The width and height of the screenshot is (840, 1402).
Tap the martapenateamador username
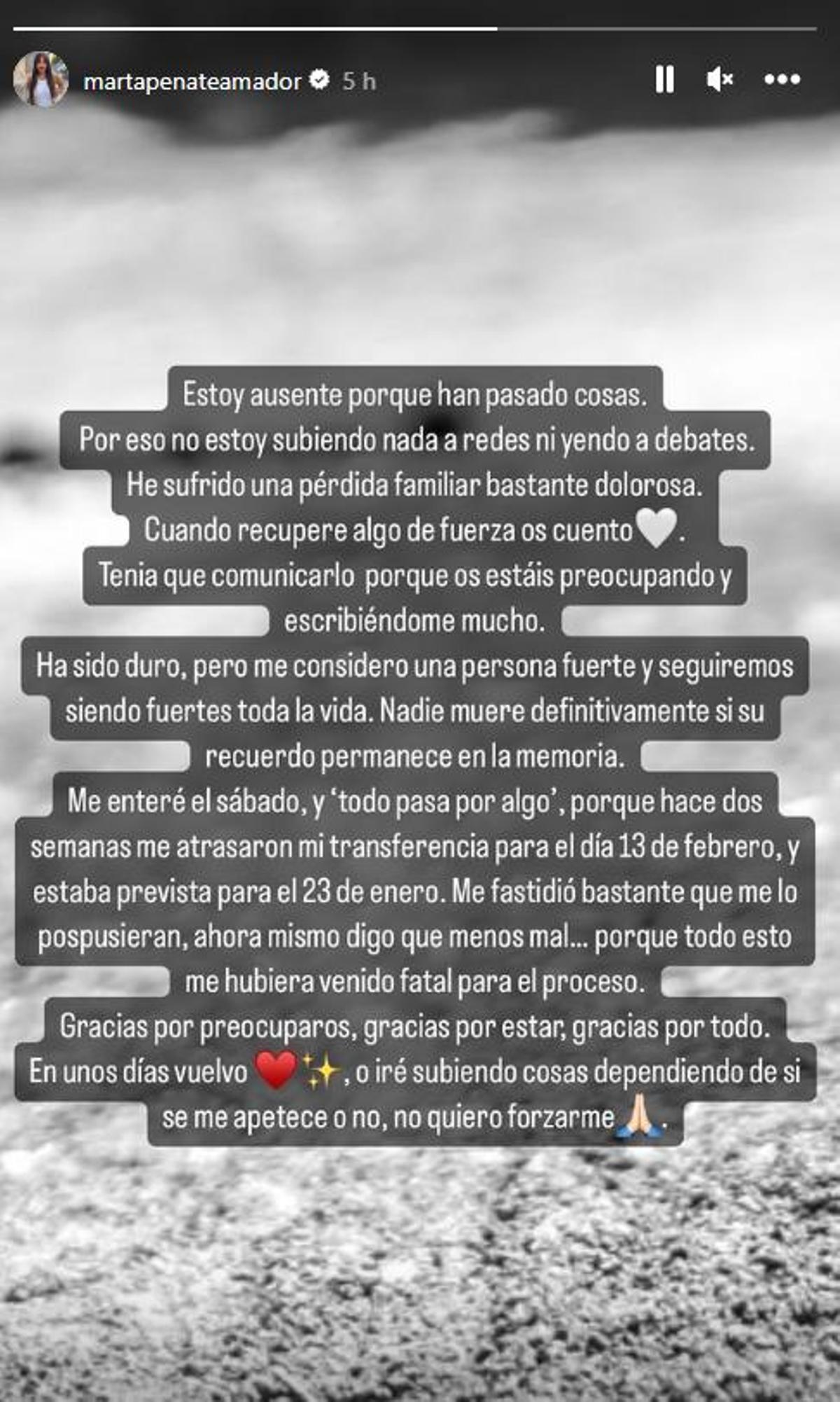(192, 81)
